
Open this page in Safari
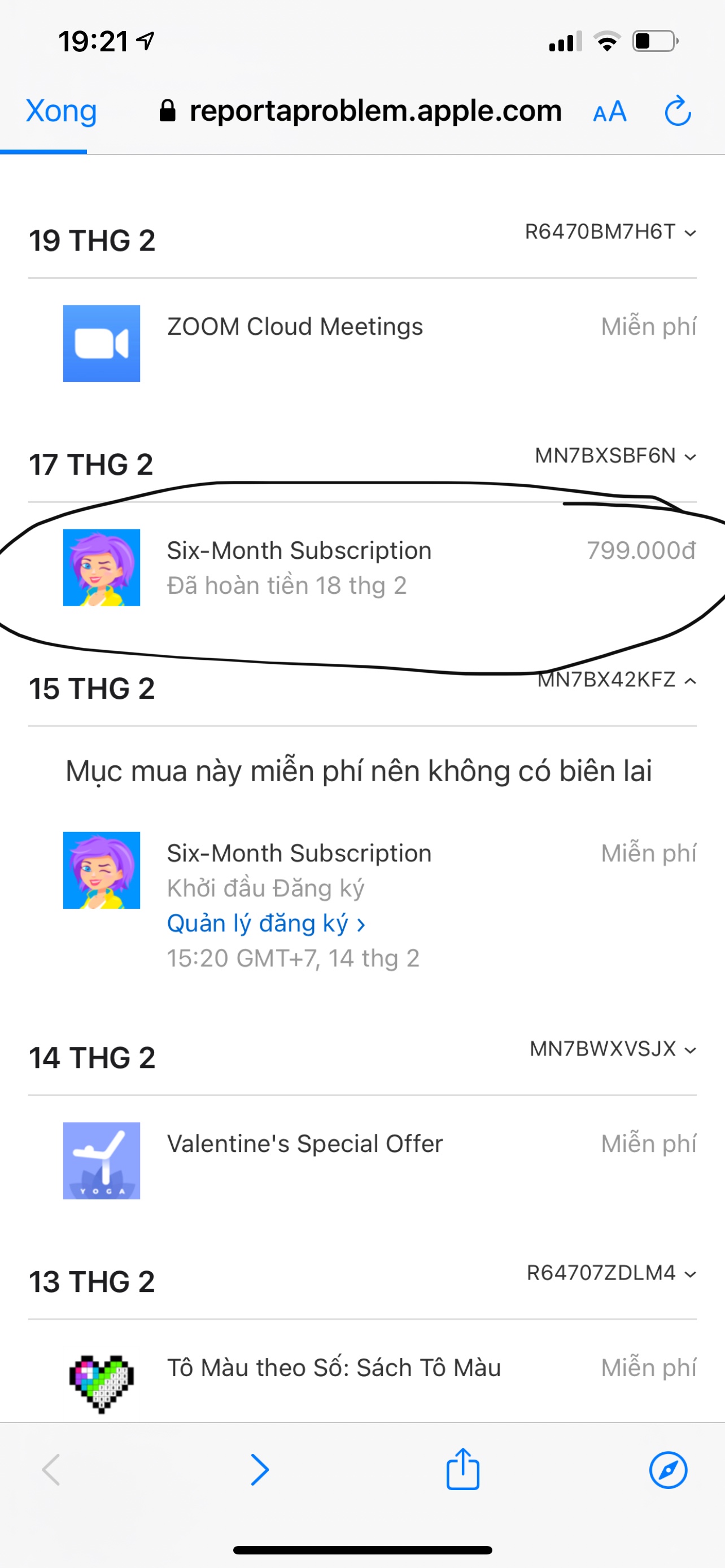[668, 1470]
